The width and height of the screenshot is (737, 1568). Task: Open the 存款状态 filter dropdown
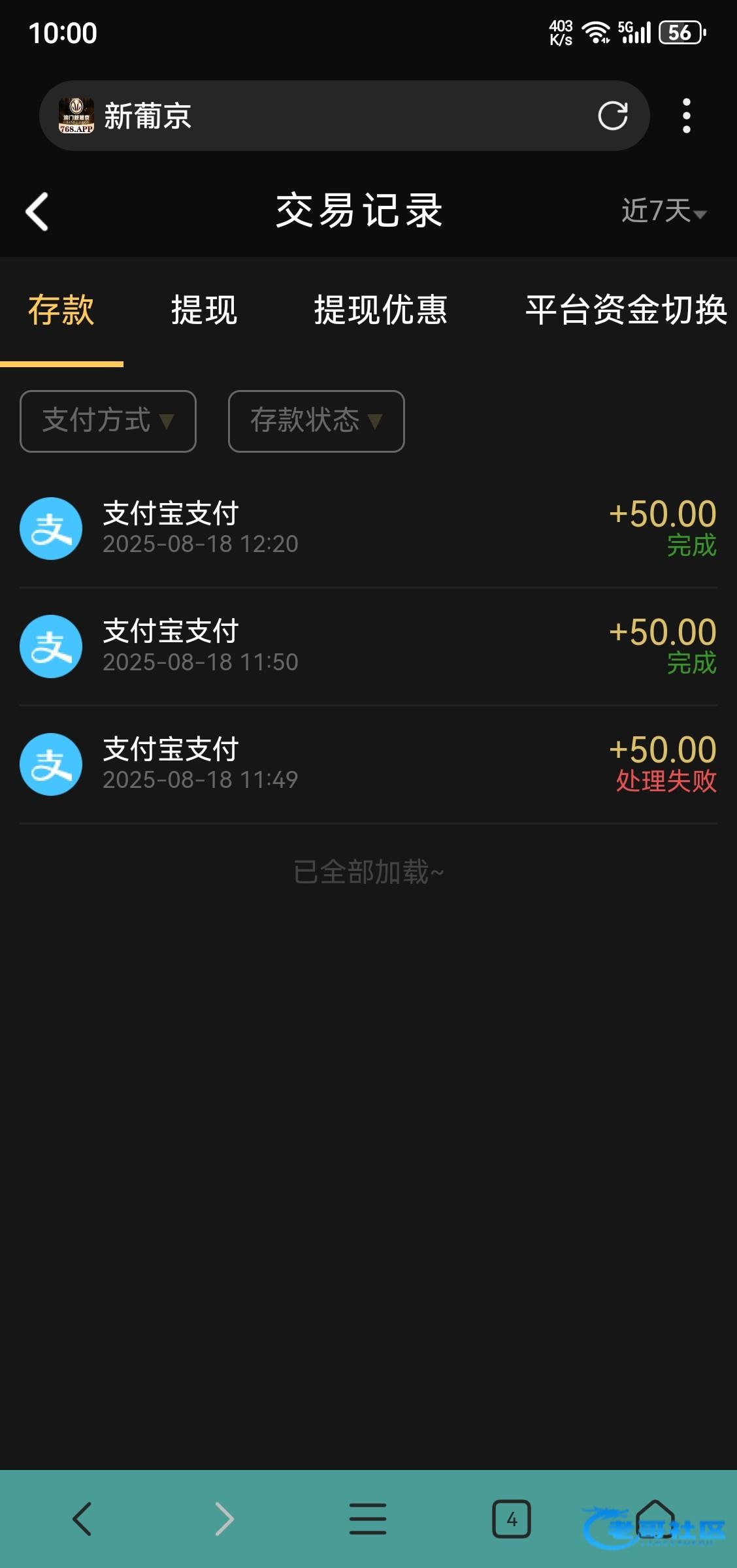pos(316,421)
